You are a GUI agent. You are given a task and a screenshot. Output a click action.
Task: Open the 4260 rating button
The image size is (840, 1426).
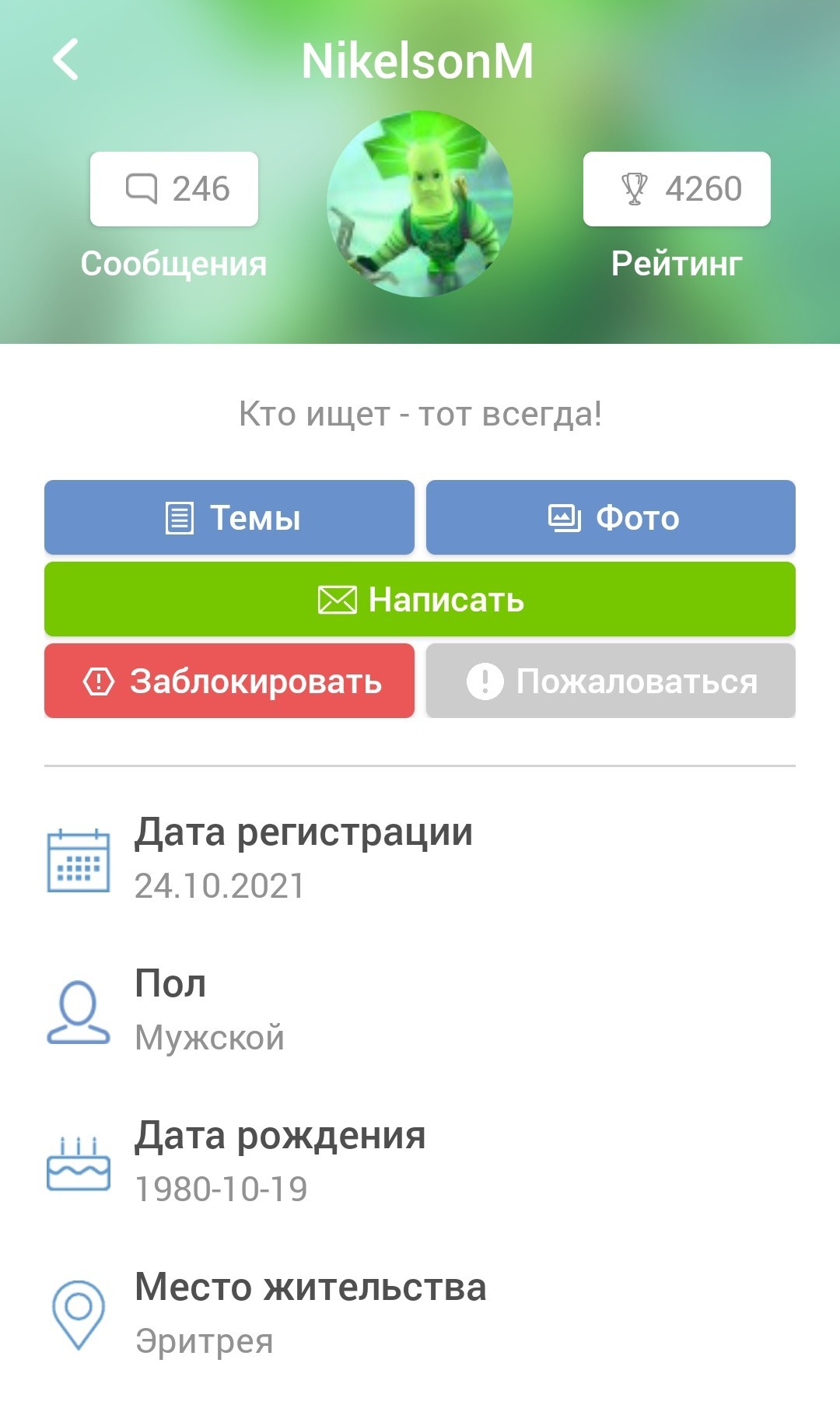[x=677, y=189]
